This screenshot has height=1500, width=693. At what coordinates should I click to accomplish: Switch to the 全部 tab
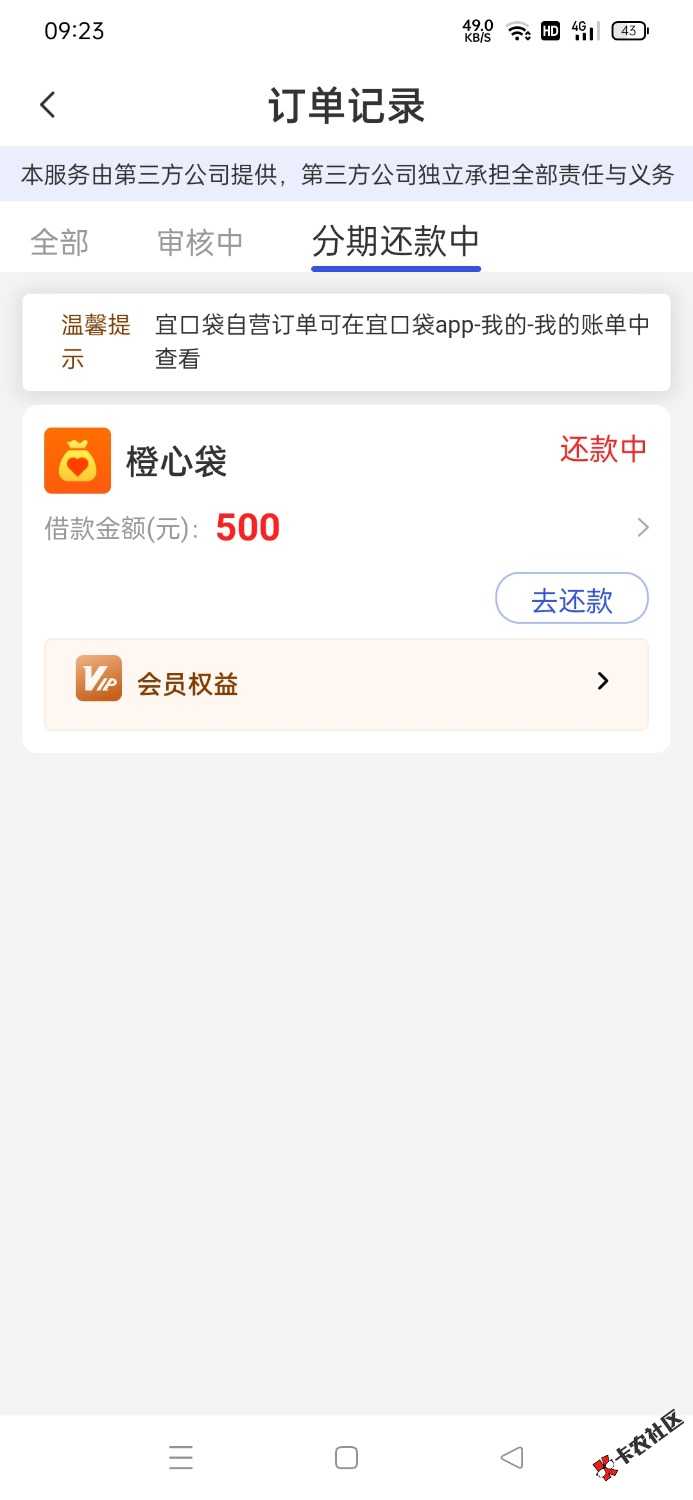pyautogui.click(x=60, y=242)
